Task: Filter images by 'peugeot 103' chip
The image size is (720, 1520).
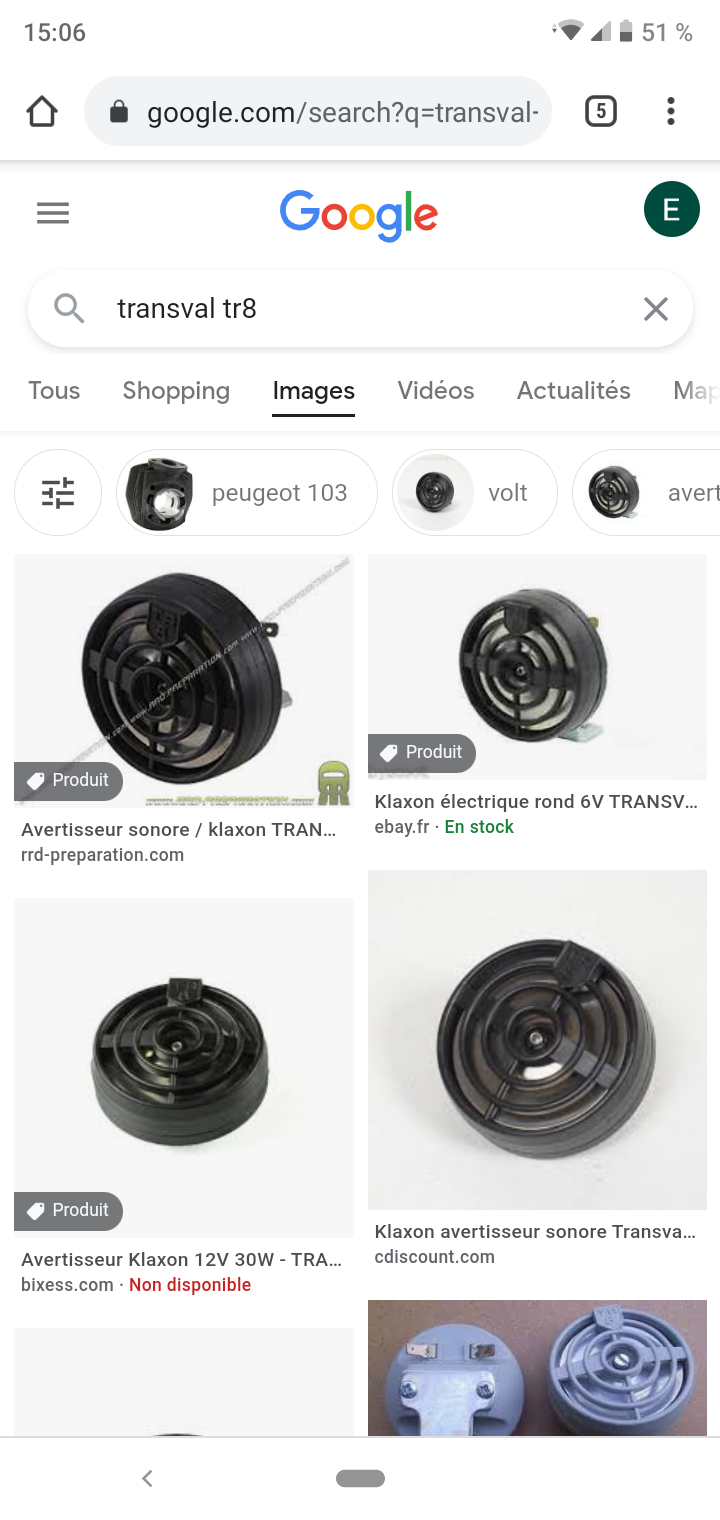Action: point(247,493)
